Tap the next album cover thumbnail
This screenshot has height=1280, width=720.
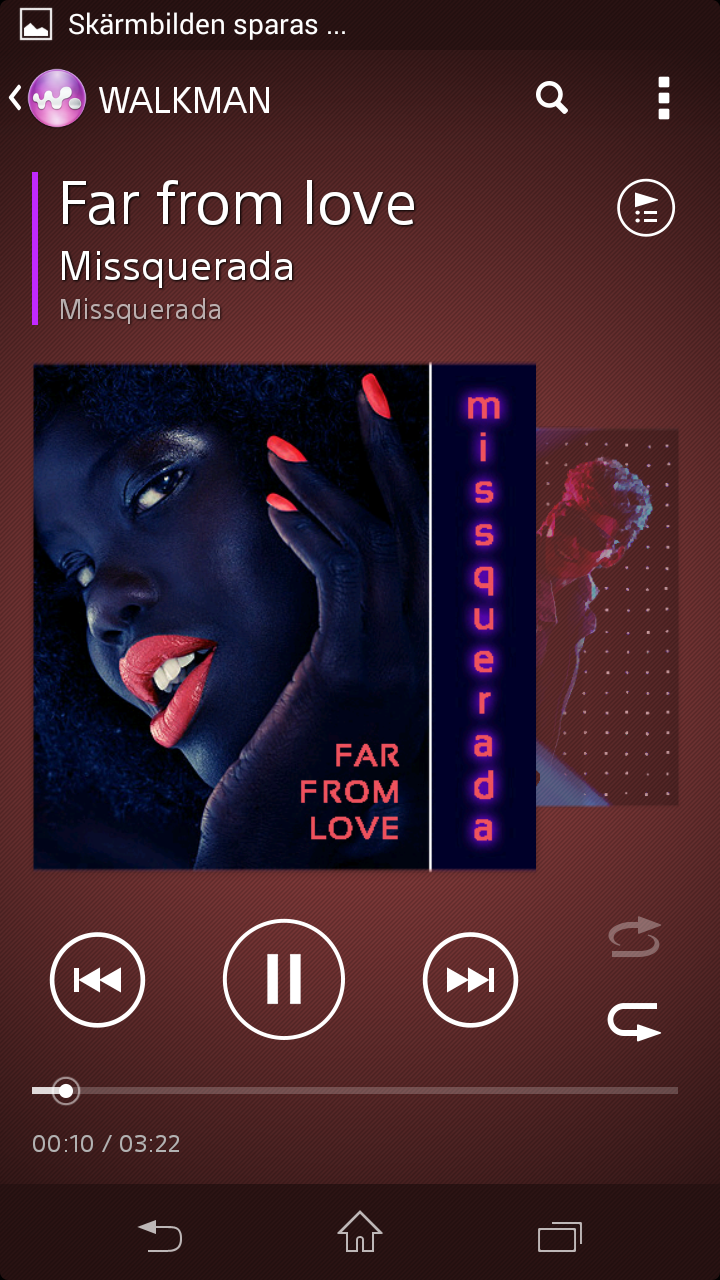tap(607, 617)
